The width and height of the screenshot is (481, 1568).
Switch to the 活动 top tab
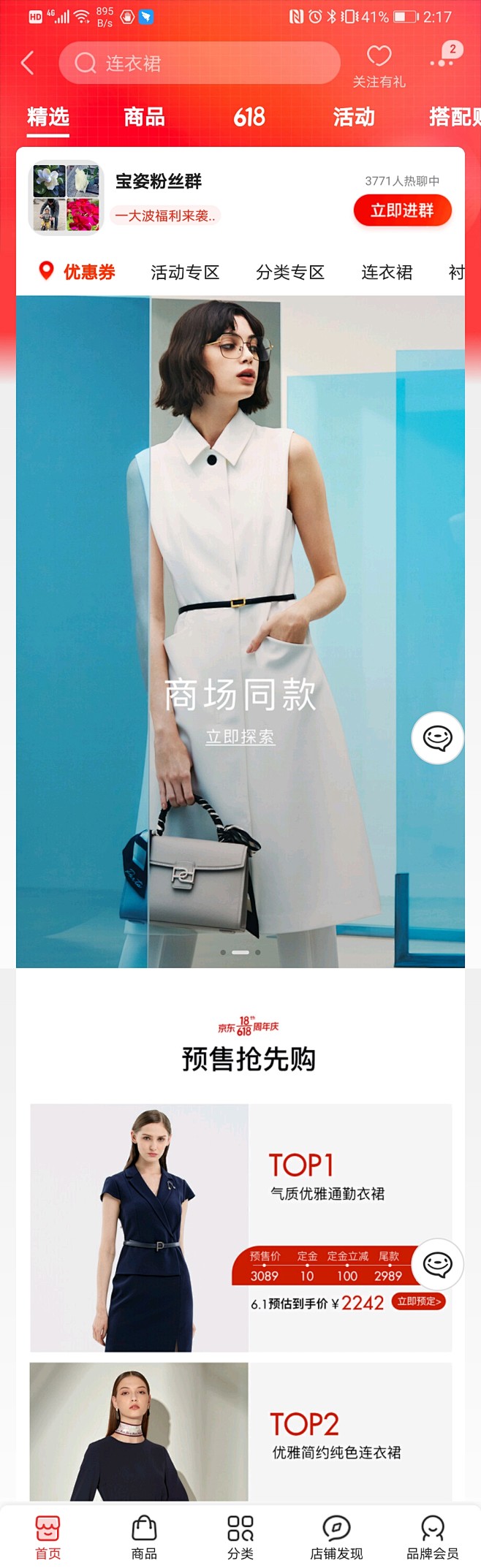click(x=354, y=117)
